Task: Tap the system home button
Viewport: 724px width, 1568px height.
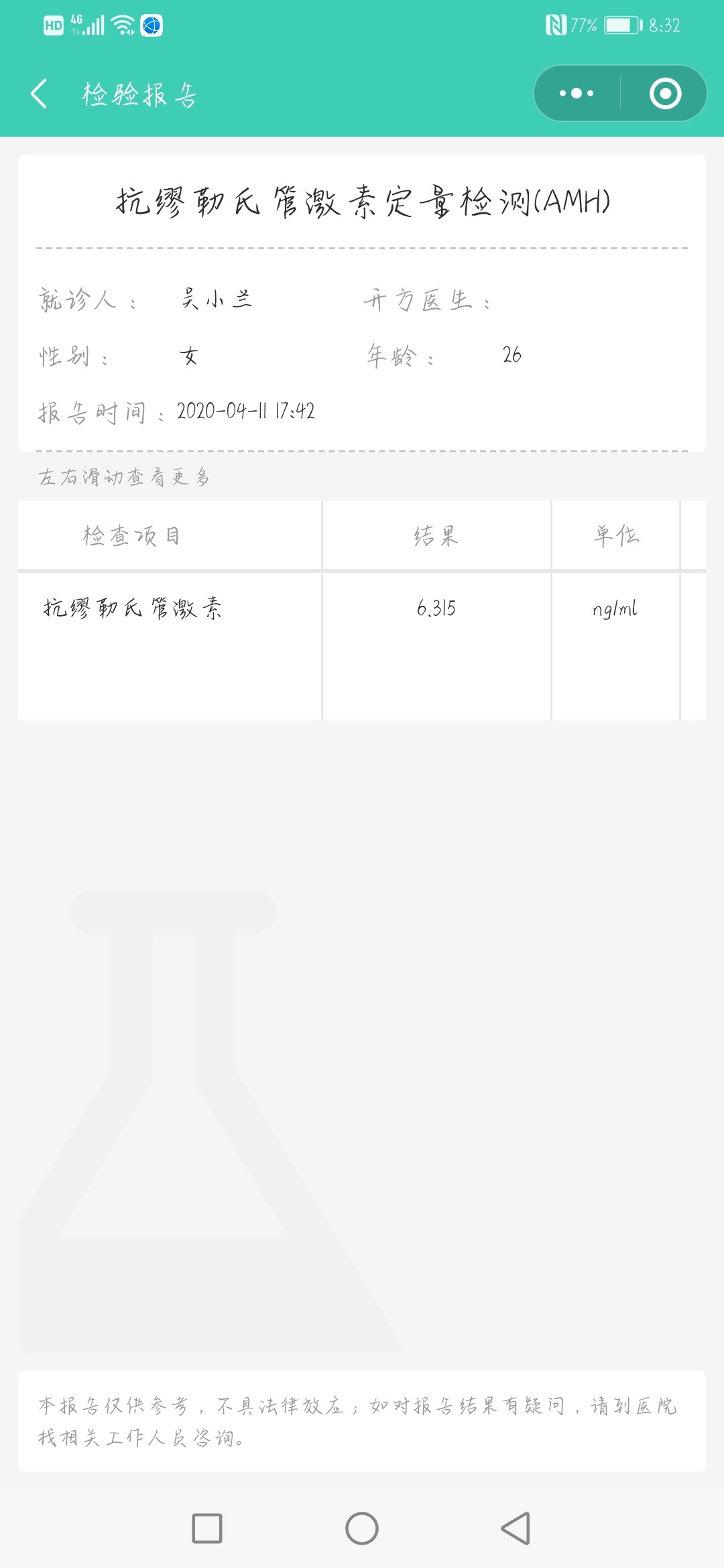Action: coord(362,1528)
